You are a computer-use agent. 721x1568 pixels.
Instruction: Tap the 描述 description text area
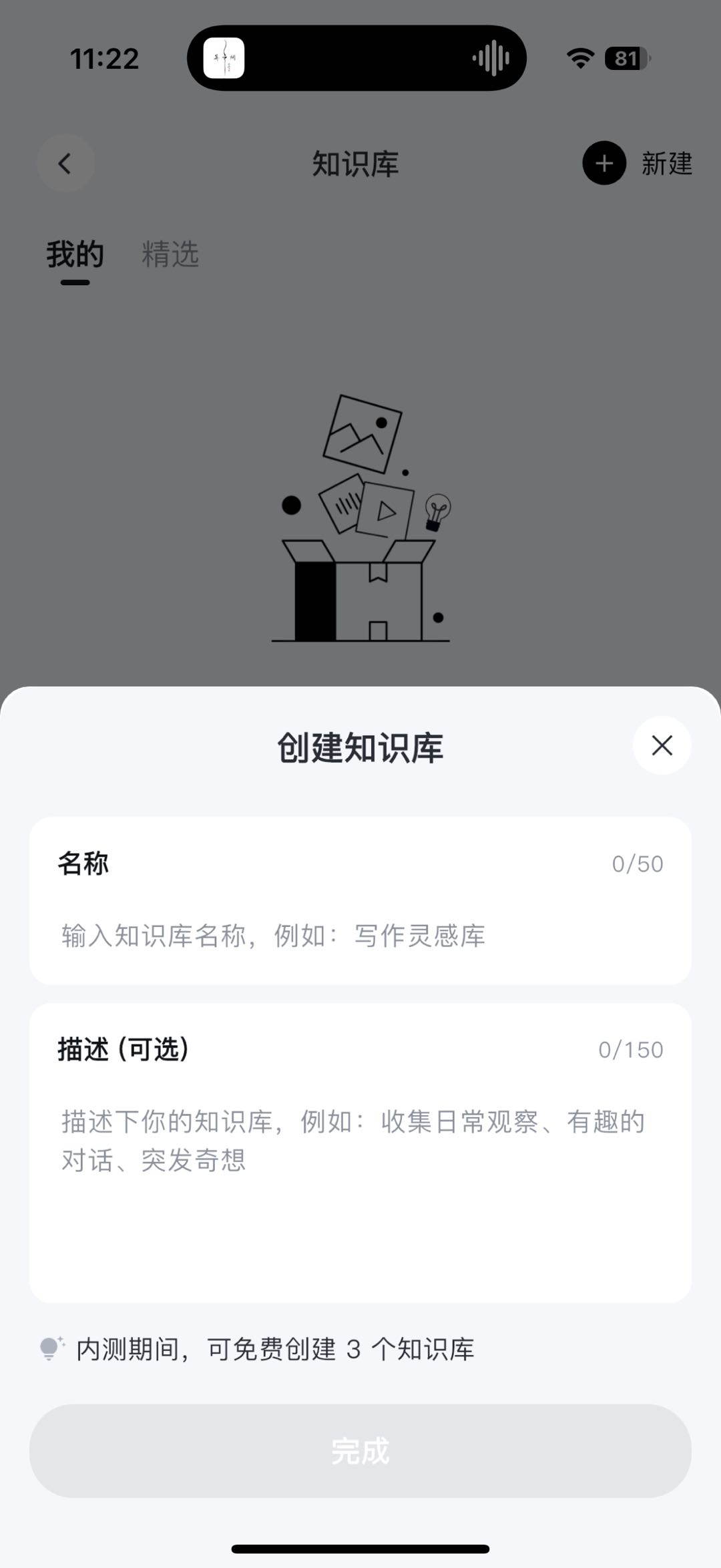click(360, 1175)
